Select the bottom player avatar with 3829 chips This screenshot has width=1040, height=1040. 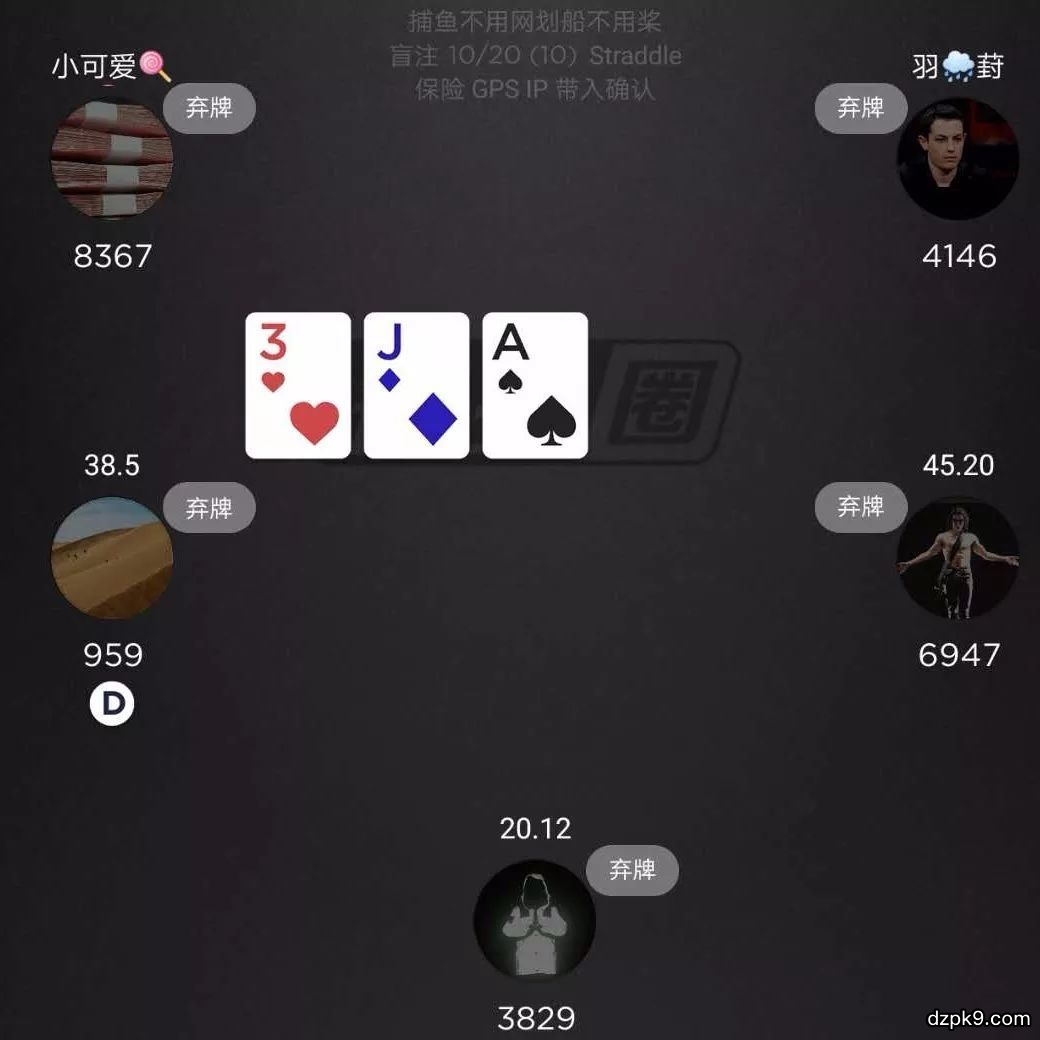[534, 921]
